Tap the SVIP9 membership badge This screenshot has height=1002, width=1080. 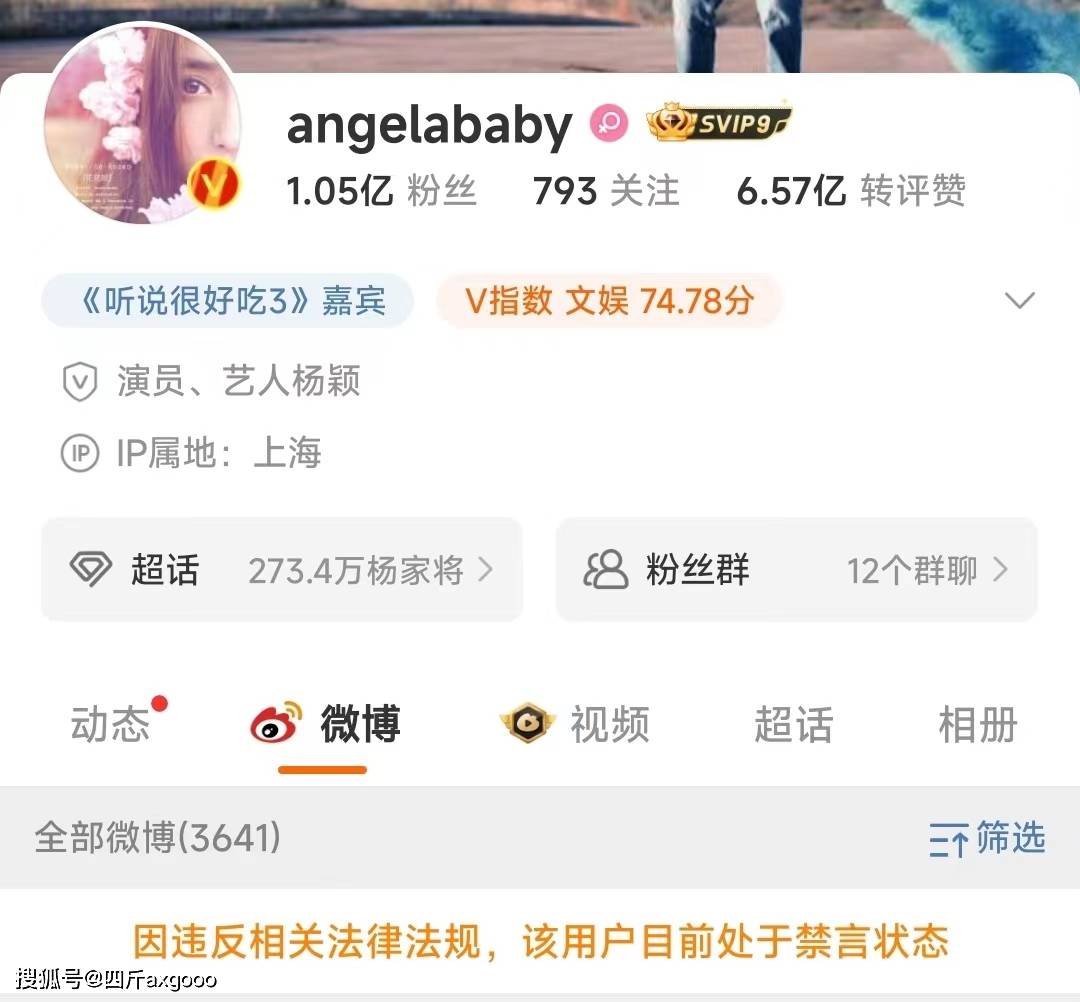(718, 124)
